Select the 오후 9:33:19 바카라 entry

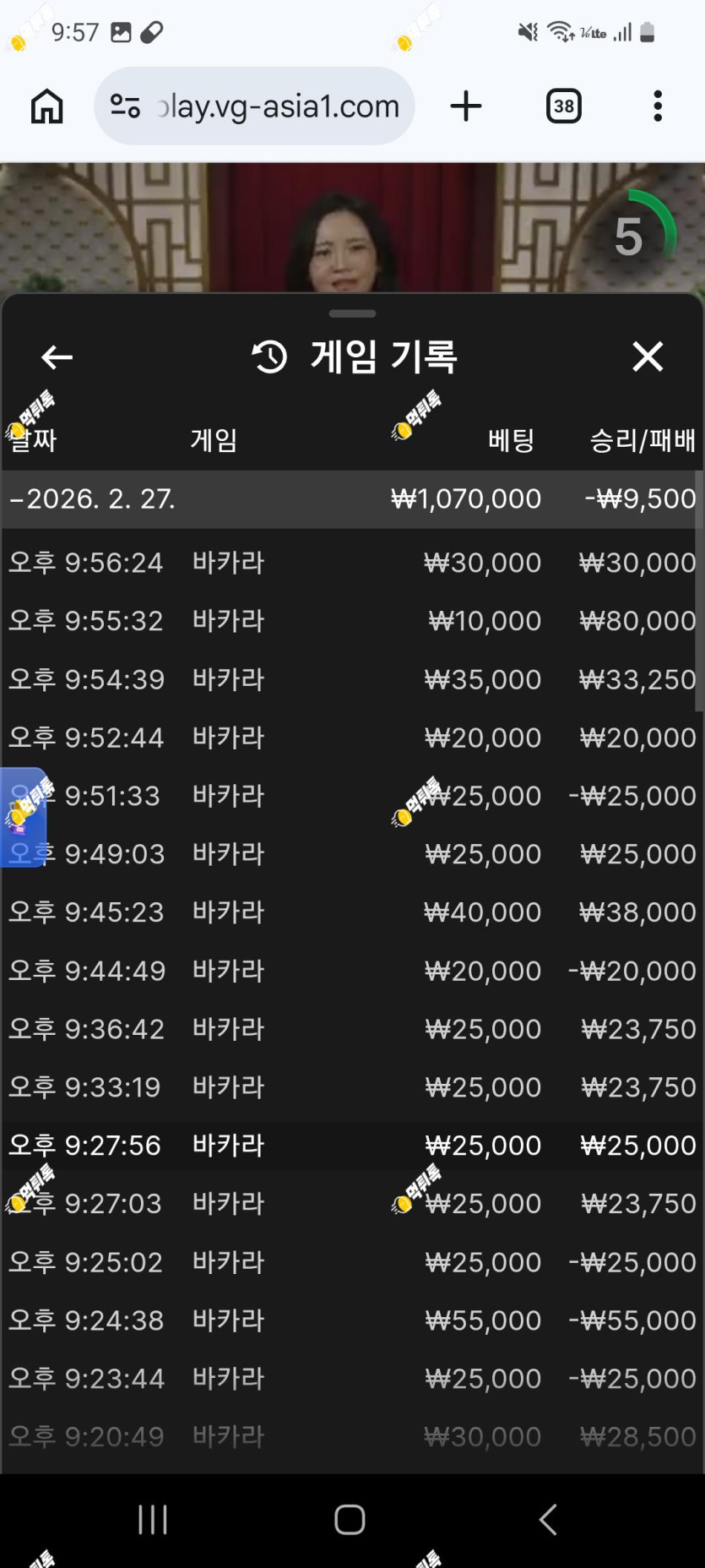pos(350,1087)
